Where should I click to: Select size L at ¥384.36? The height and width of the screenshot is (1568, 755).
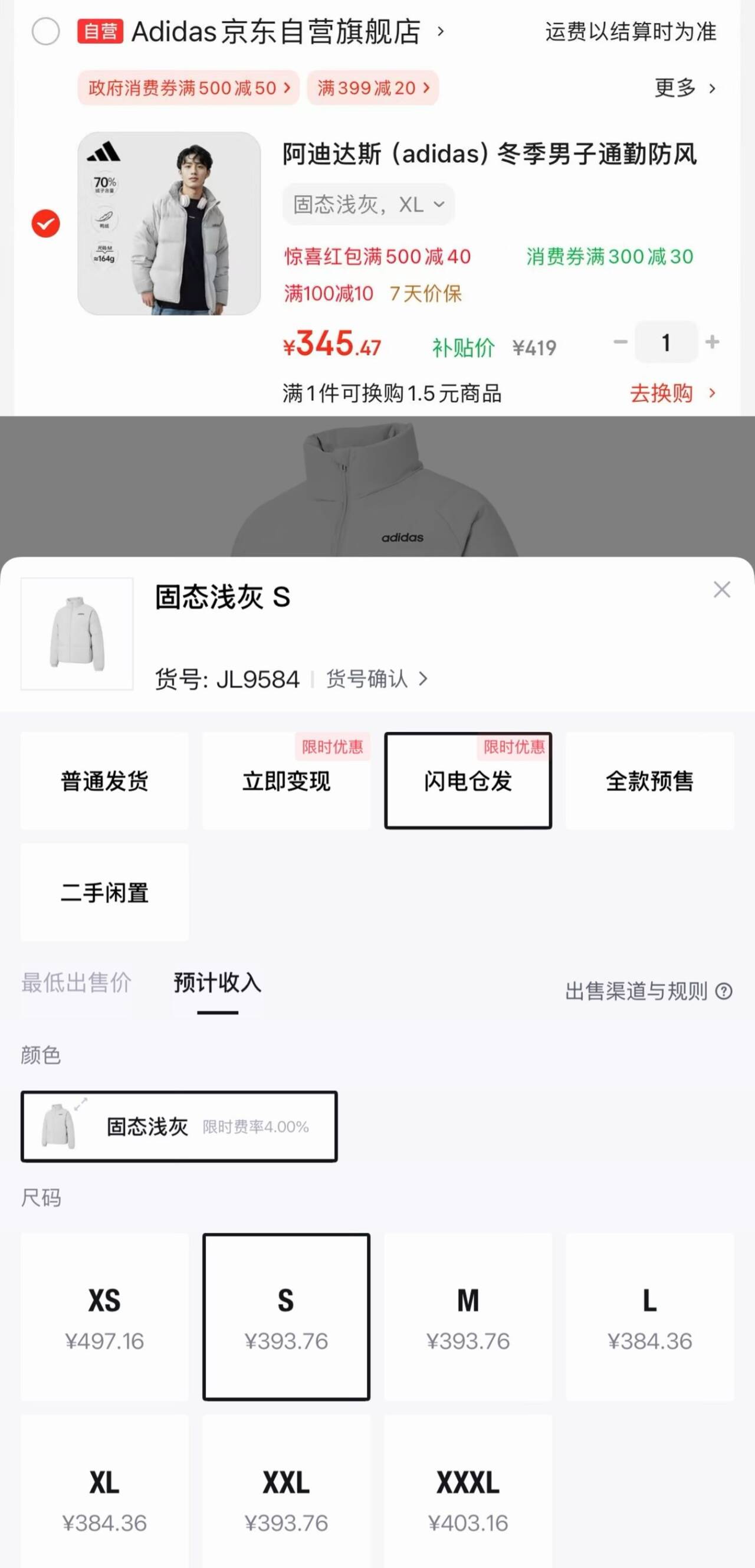coord(649,1317)
